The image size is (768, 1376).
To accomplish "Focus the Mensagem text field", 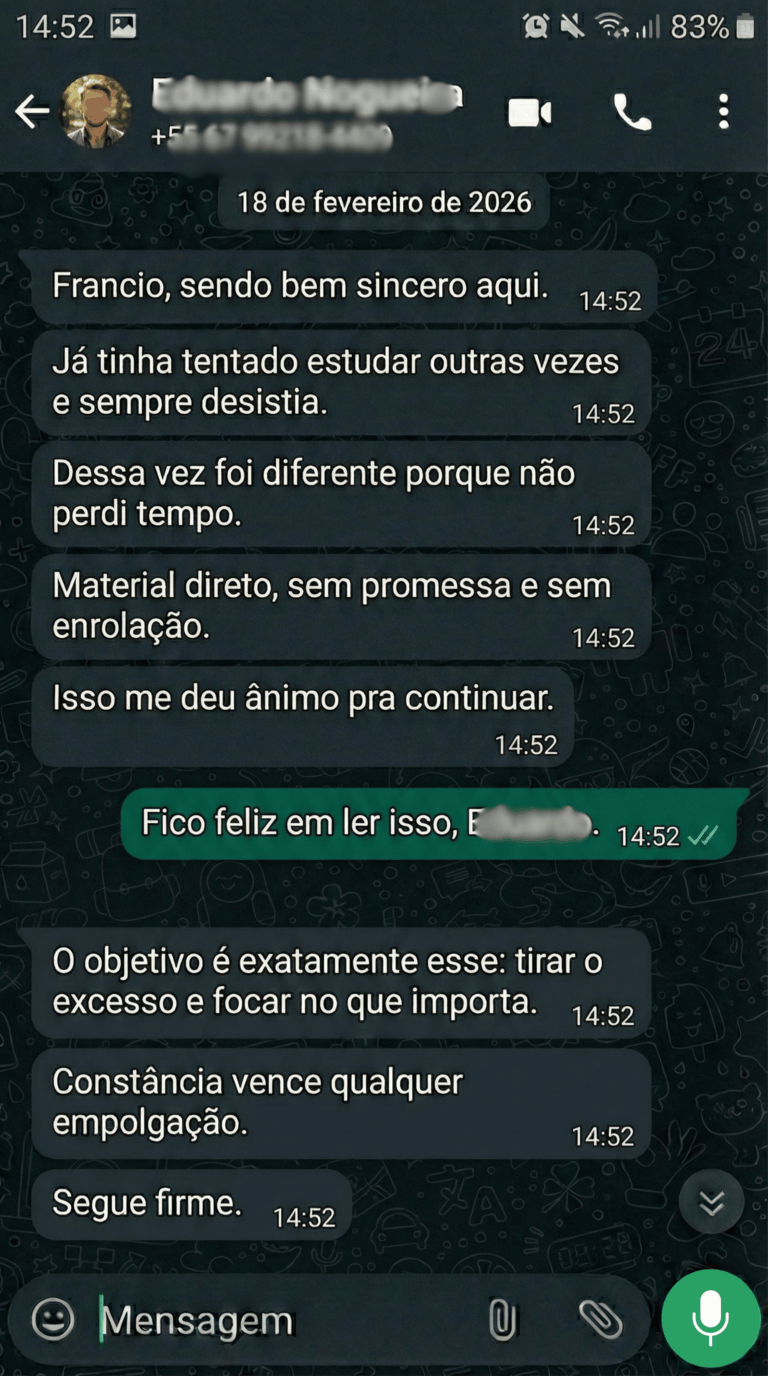I will coord(280,1321).
